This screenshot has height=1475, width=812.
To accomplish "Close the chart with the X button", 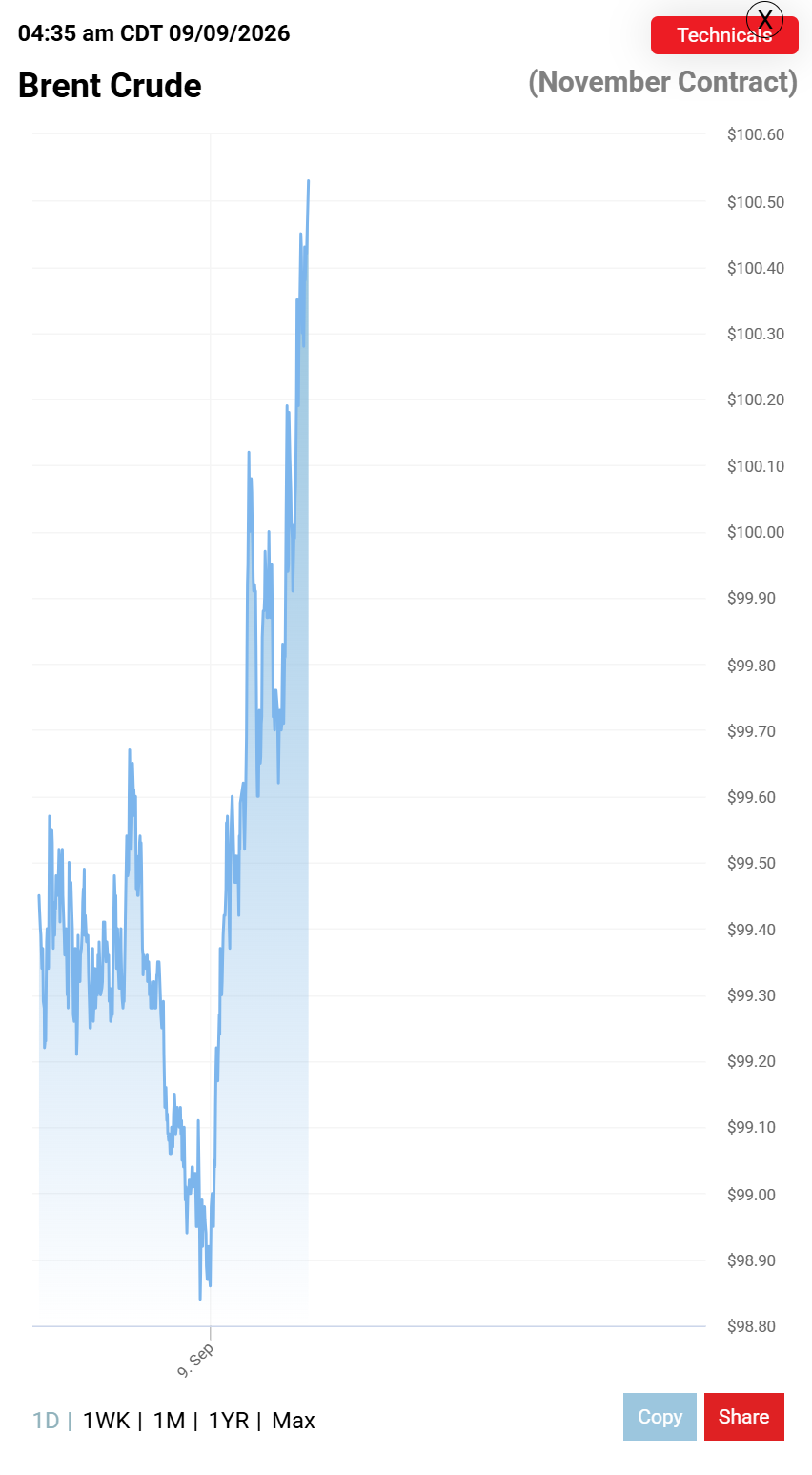I will point(764,19).
